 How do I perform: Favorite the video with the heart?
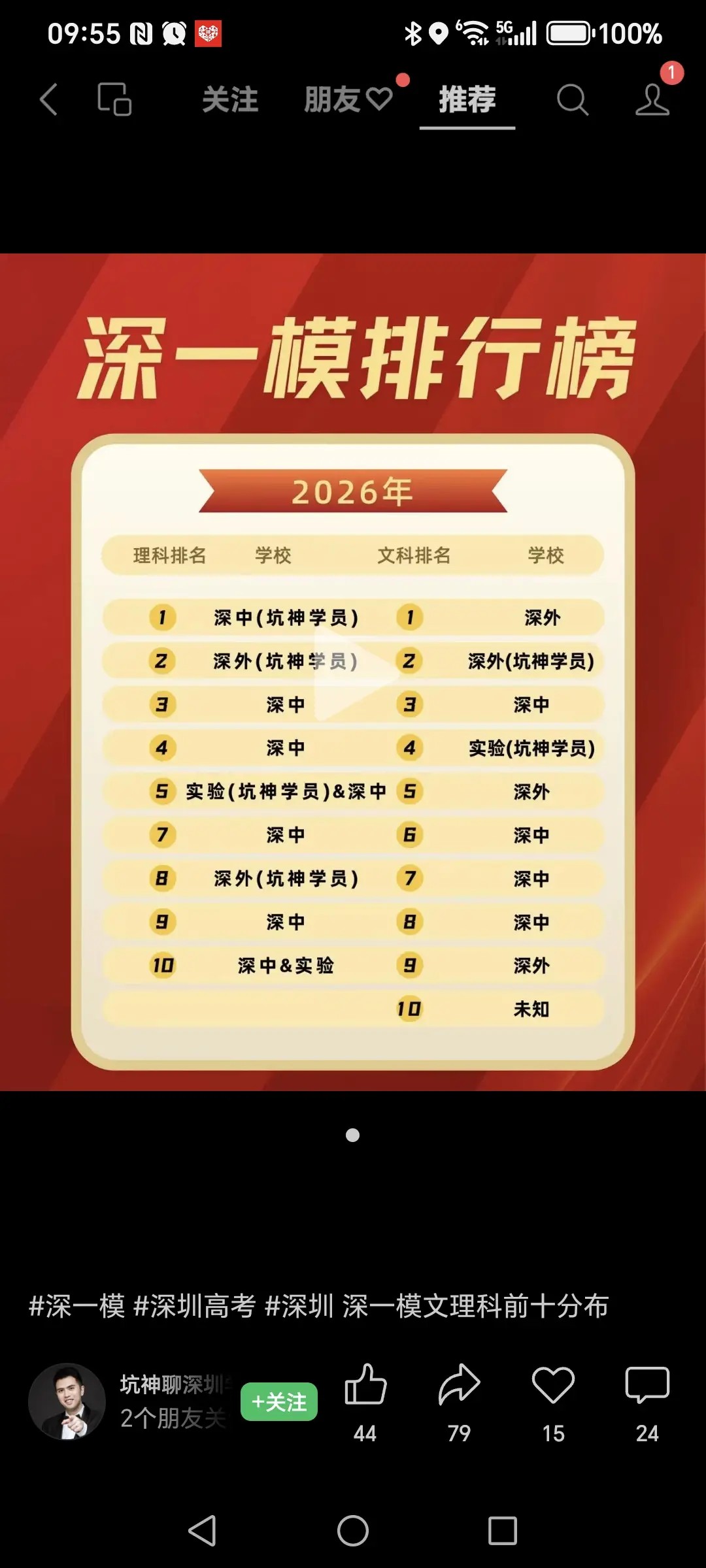553,1386
